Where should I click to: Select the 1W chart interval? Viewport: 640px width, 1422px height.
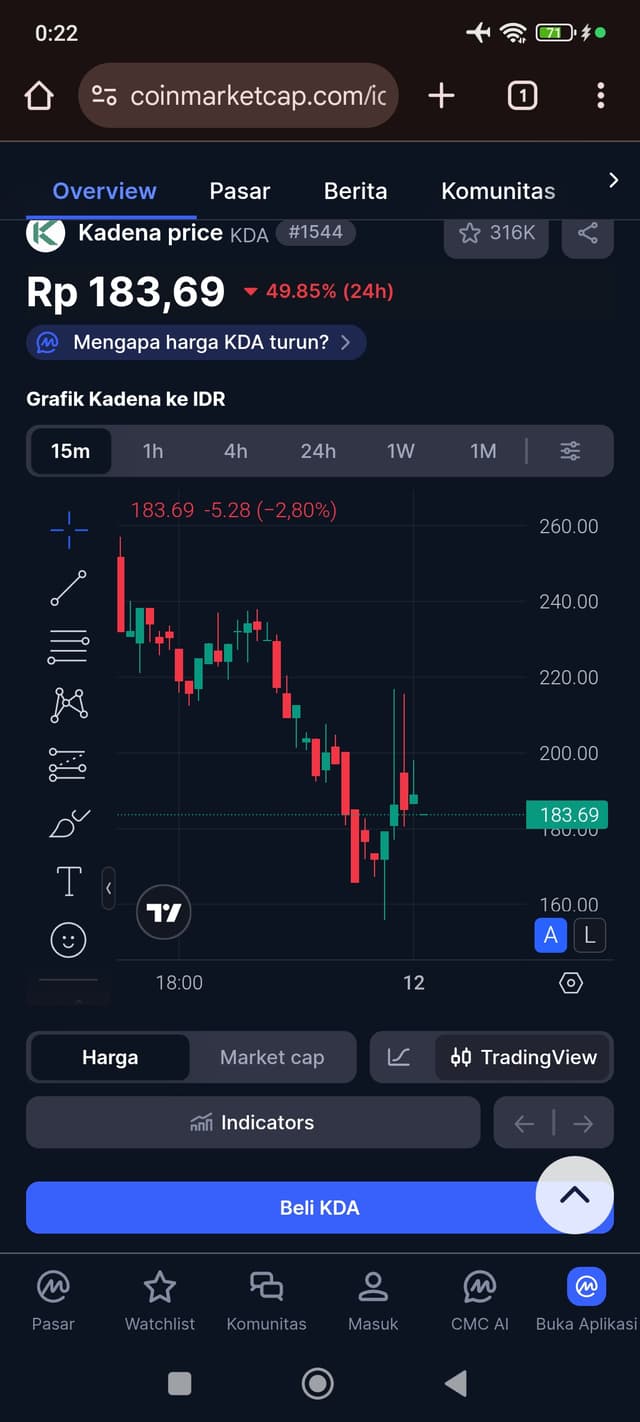coord(401,451)
